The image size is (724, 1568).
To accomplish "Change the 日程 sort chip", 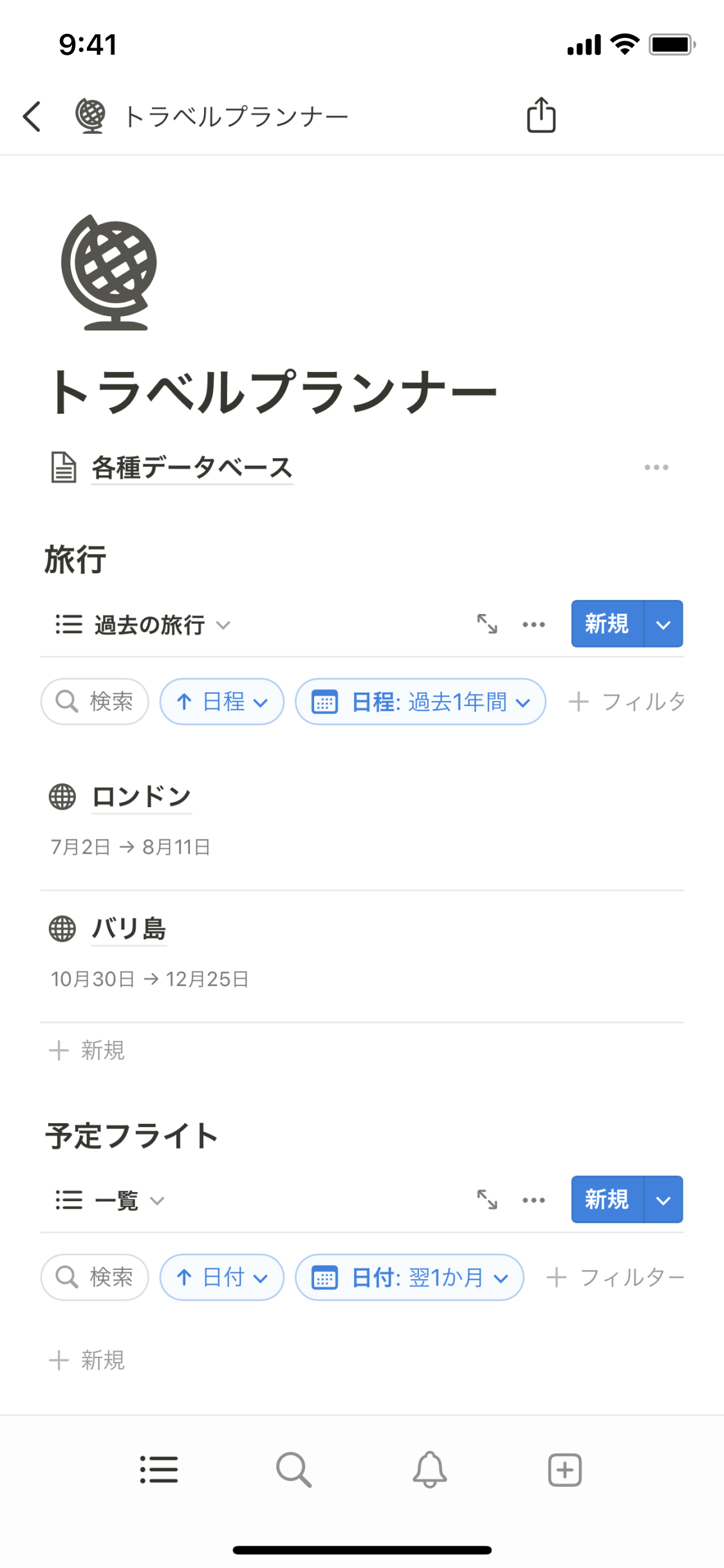I will click(x=222, y=702).
